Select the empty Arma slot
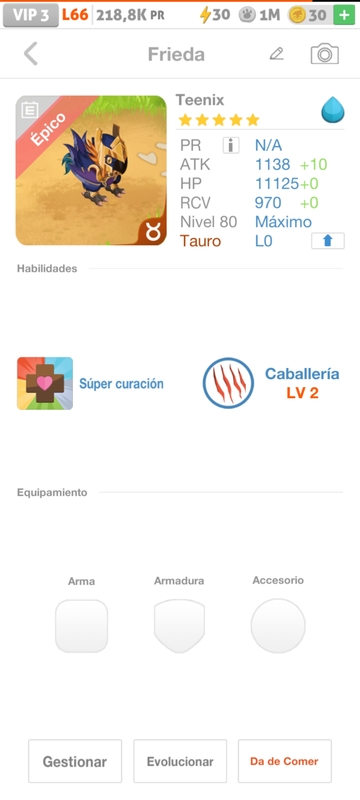The height and width of the screenshot is (800, 360). point(82,626)
